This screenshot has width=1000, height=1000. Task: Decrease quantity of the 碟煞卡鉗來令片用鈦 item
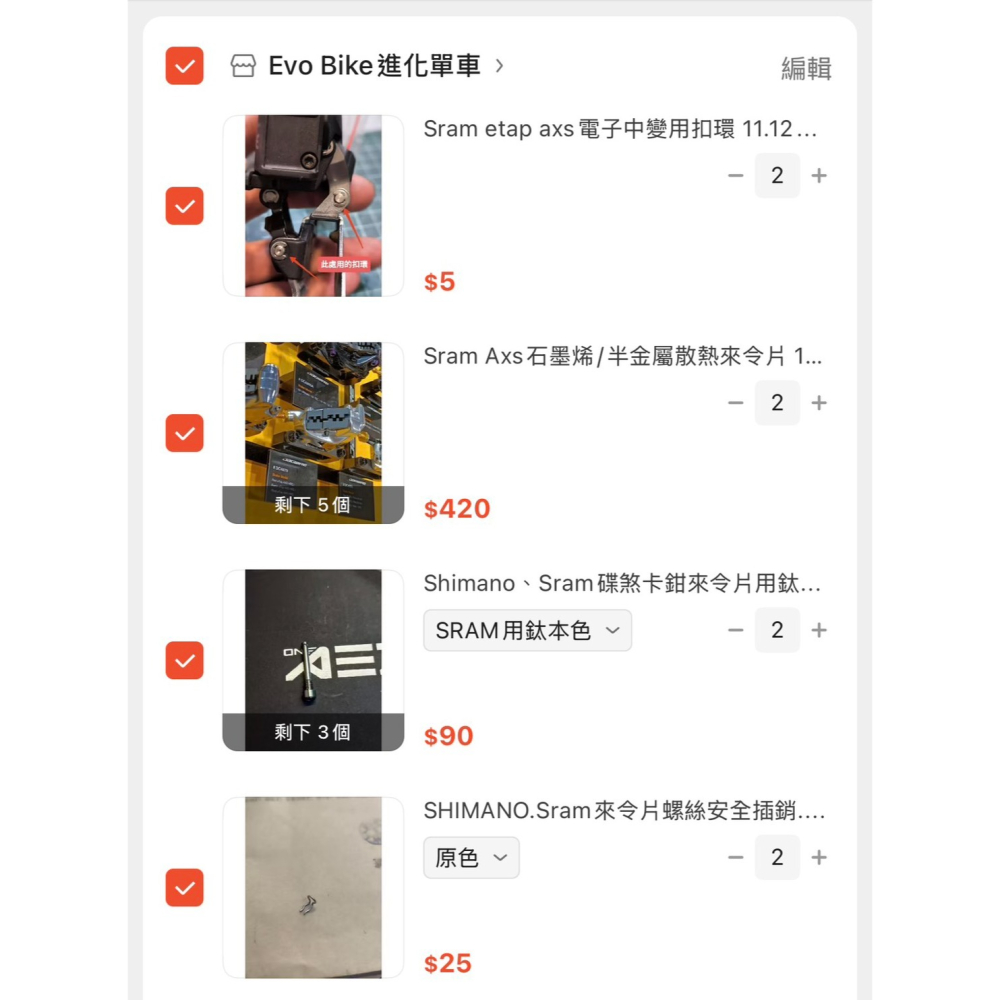click(x=736, y=630)
